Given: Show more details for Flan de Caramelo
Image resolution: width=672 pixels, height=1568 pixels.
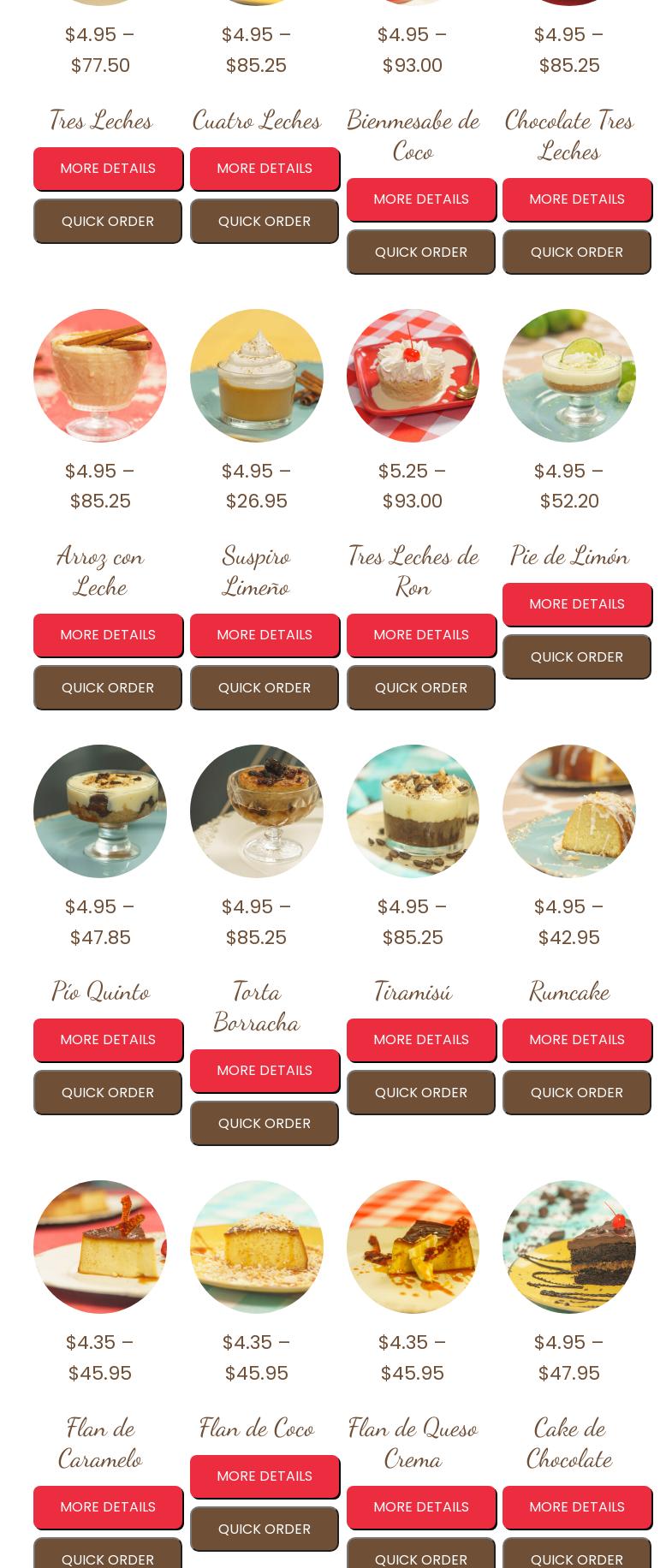Looking at the screenshot, I should pos(108,1507).
